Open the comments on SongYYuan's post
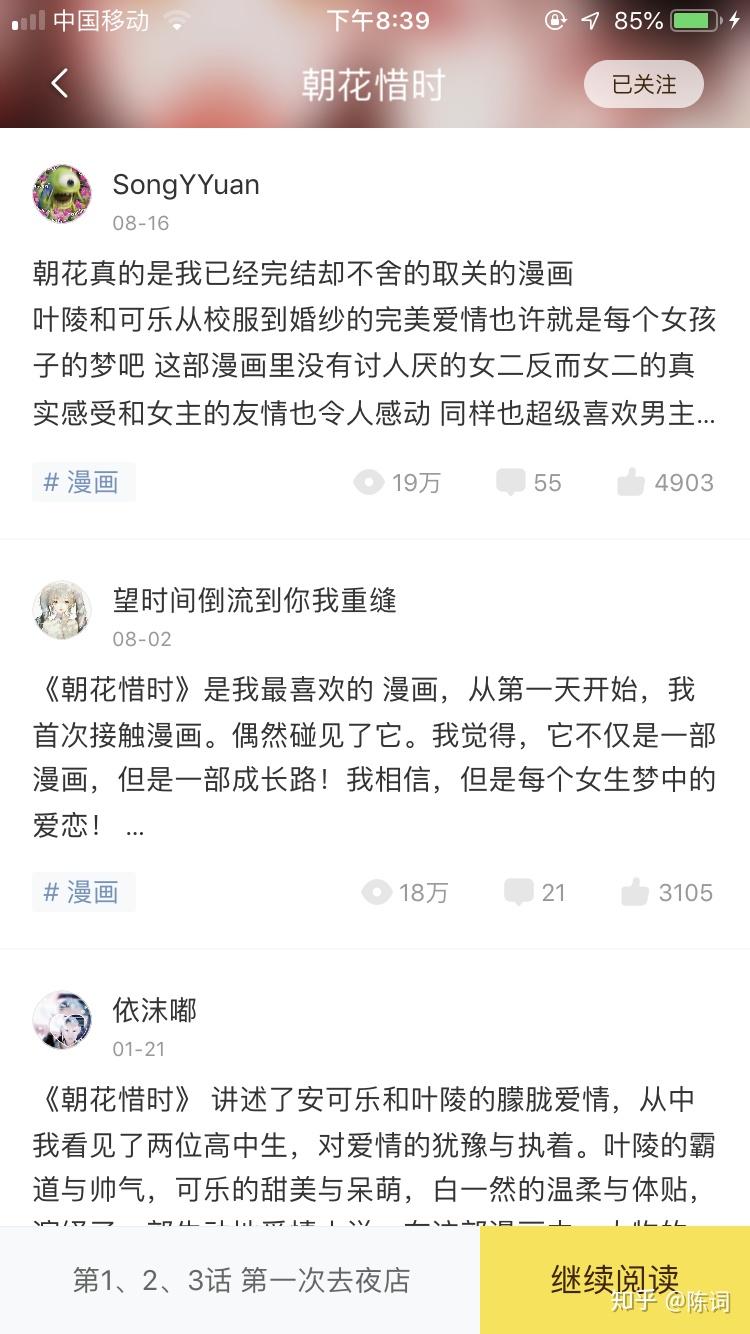 [x=529, y=483]
